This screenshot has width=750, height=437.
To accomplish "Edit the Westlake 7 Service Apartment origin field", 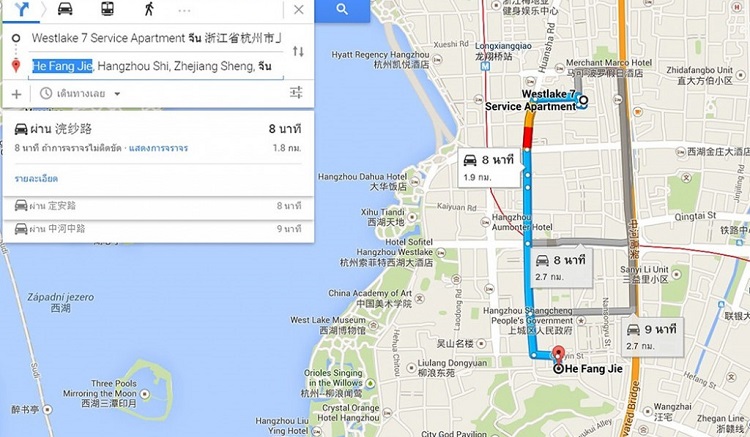I will click(x=155, y=38).
